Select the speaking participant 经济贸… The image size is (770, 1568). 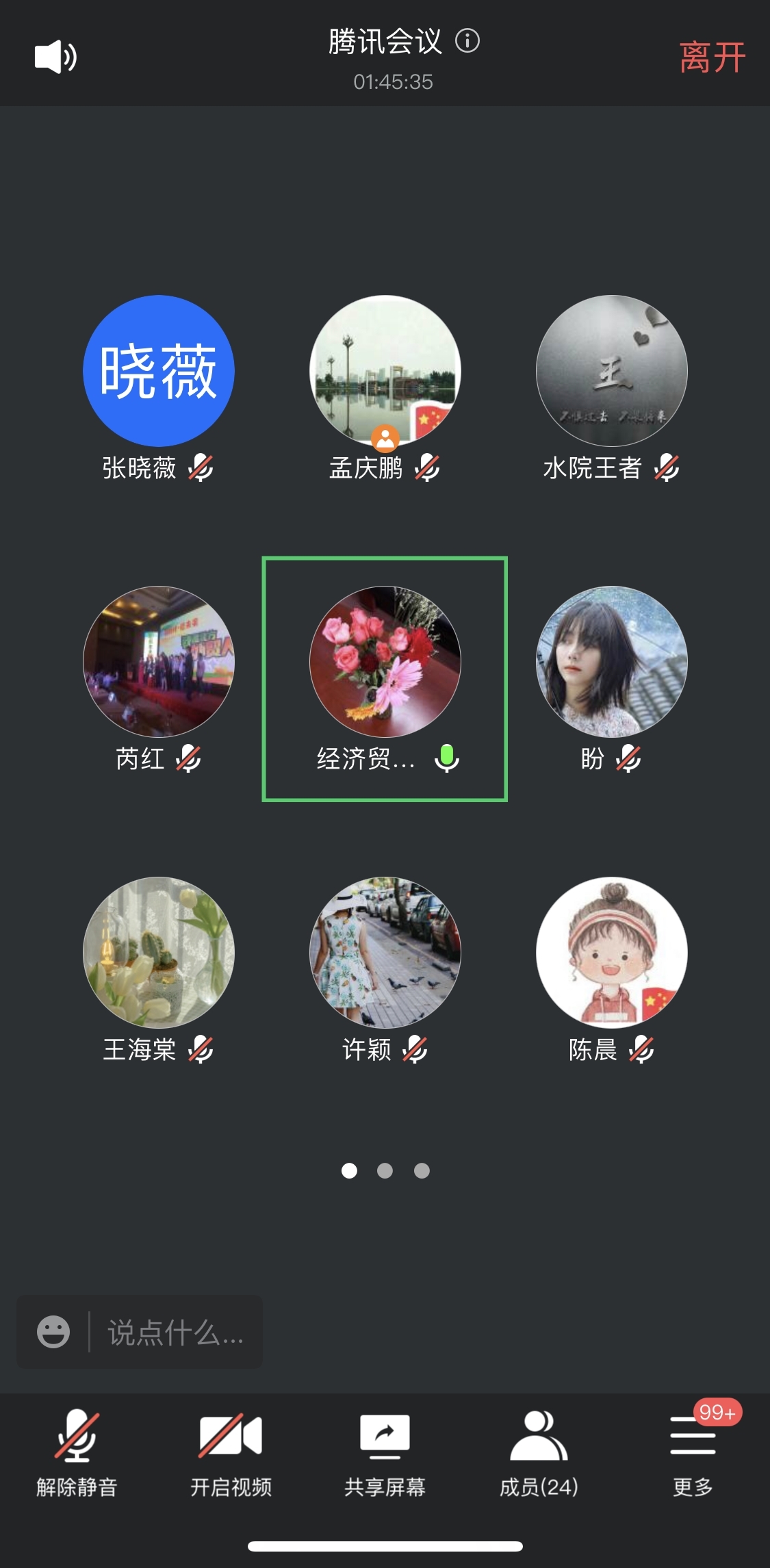click(385, 662)
